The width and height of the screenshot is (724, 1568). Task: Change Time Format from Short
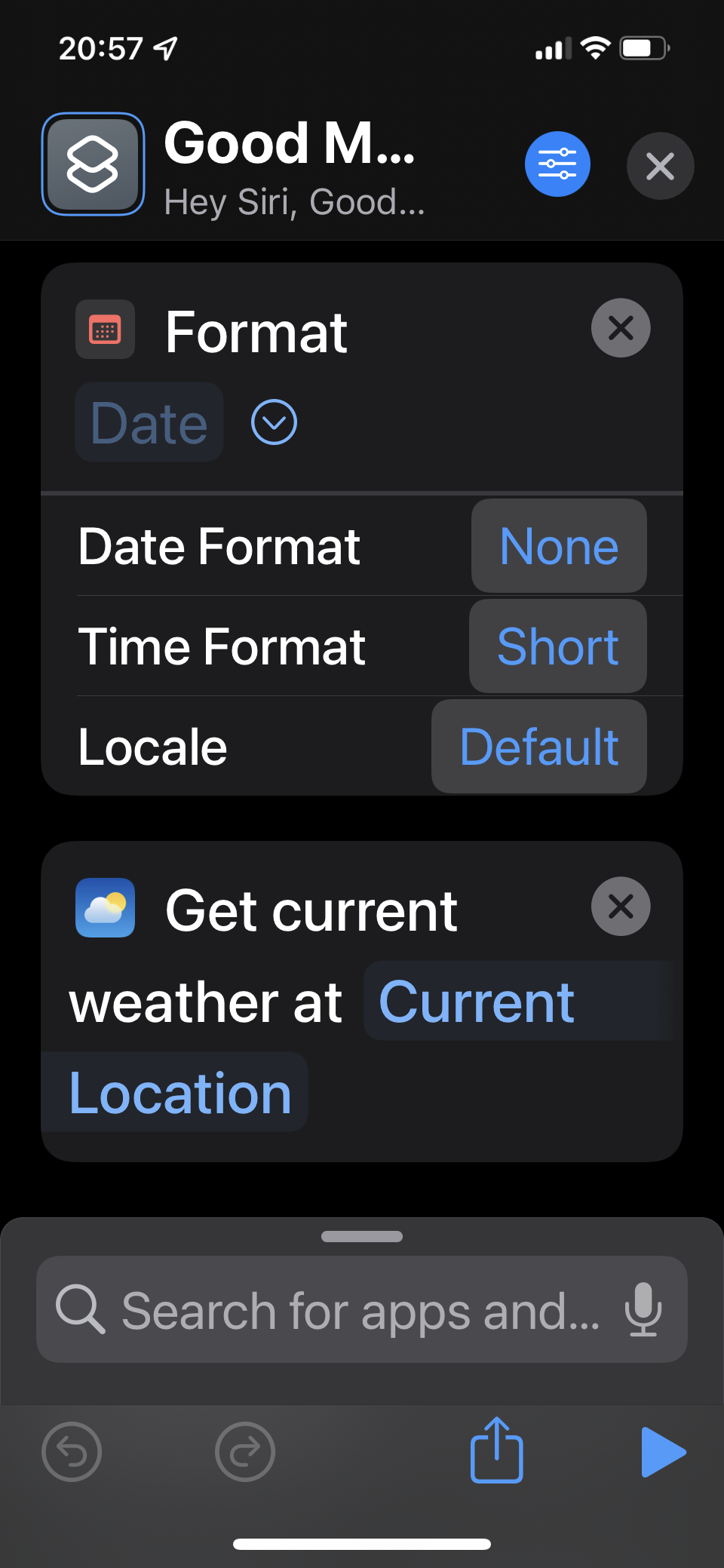(x=558, y=646)
